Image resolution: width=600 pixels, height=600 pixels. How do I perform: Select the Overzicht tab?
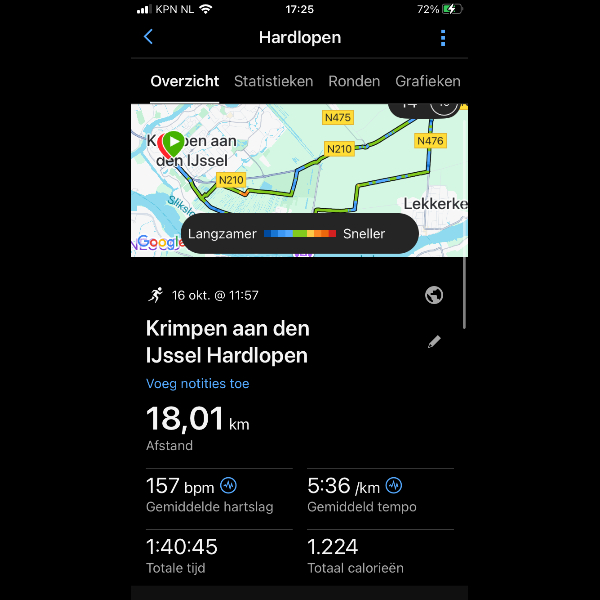(185, 81)
